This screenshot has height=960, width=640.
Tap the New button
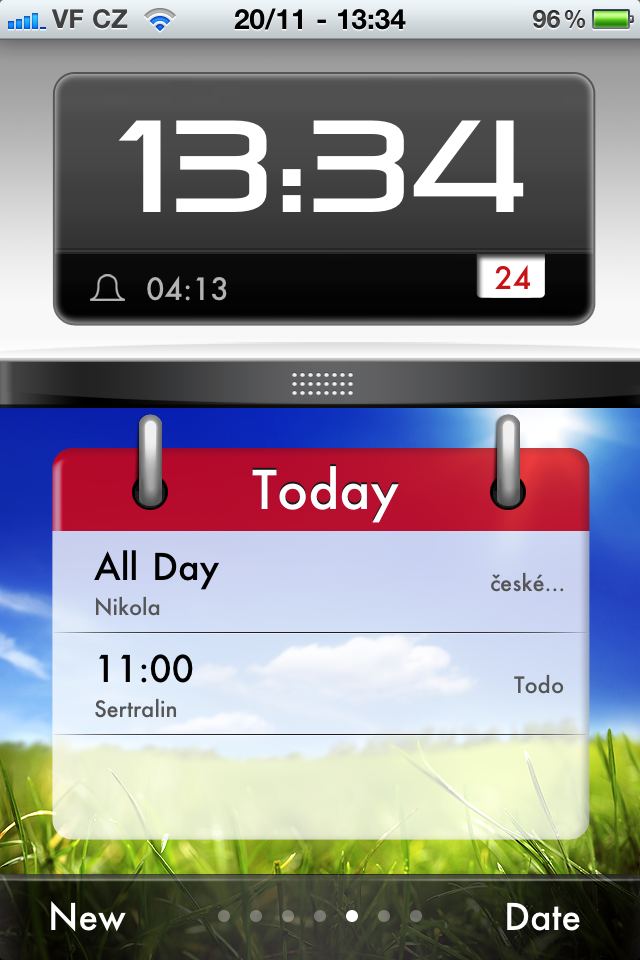click(x=88, y=917)
